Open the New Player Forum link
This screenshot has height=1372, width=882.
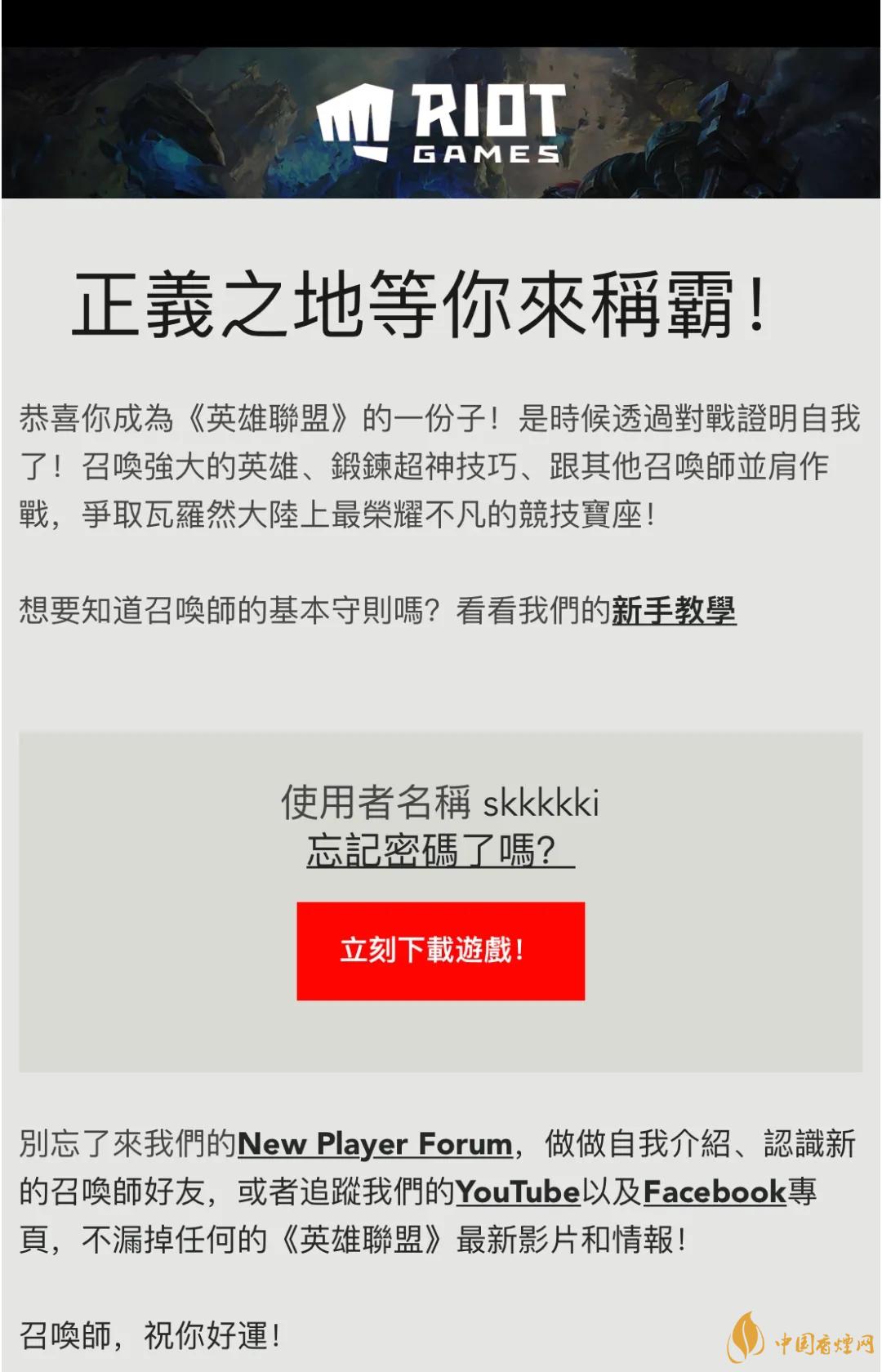(375, 1144)
